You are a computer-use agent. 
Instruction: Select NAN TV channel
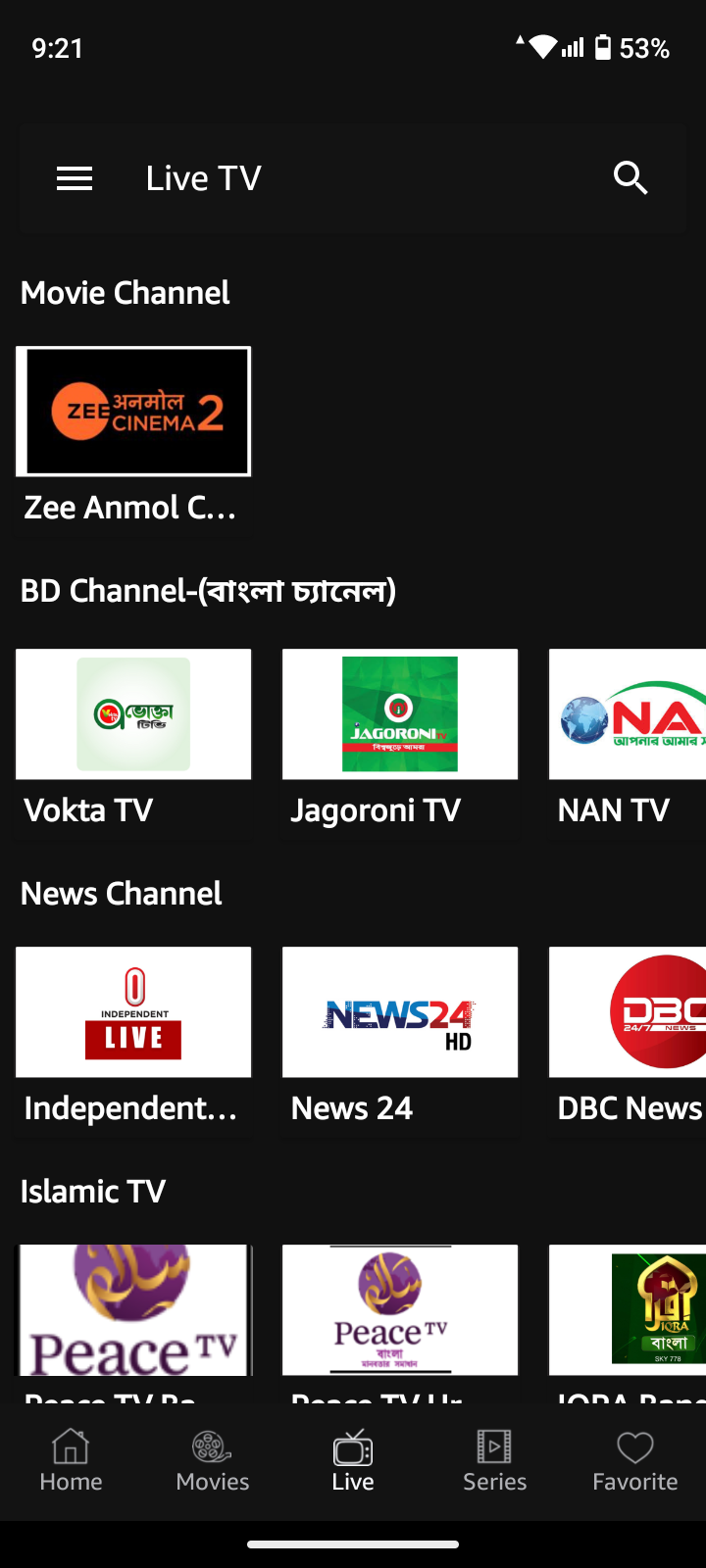[x=628, y=714]
